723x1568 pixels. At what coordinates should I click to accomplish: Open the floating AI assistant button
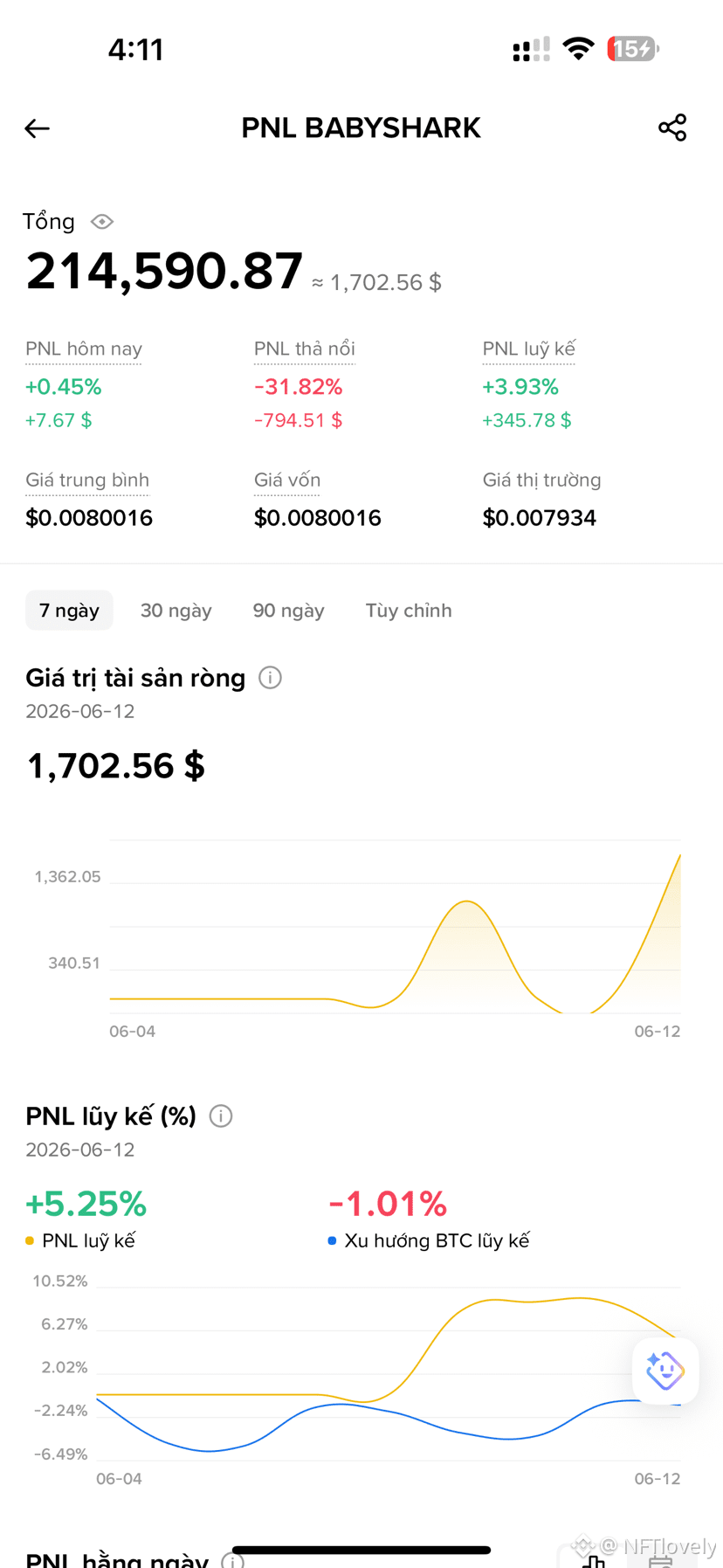point(665,1371)
